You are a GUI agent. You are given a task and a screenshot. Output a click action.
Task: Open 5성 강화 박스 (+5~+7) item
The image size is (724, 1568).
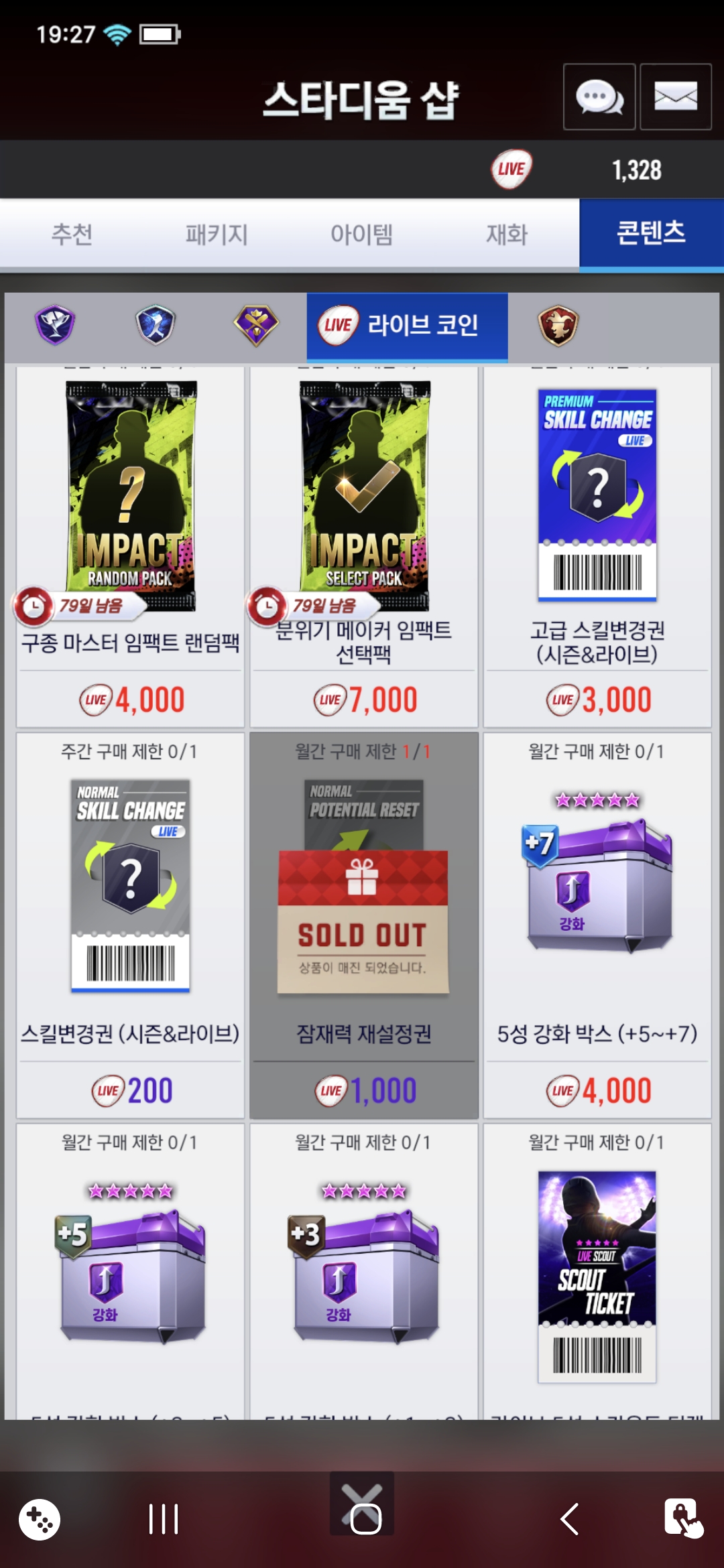(x=597, y=925)
